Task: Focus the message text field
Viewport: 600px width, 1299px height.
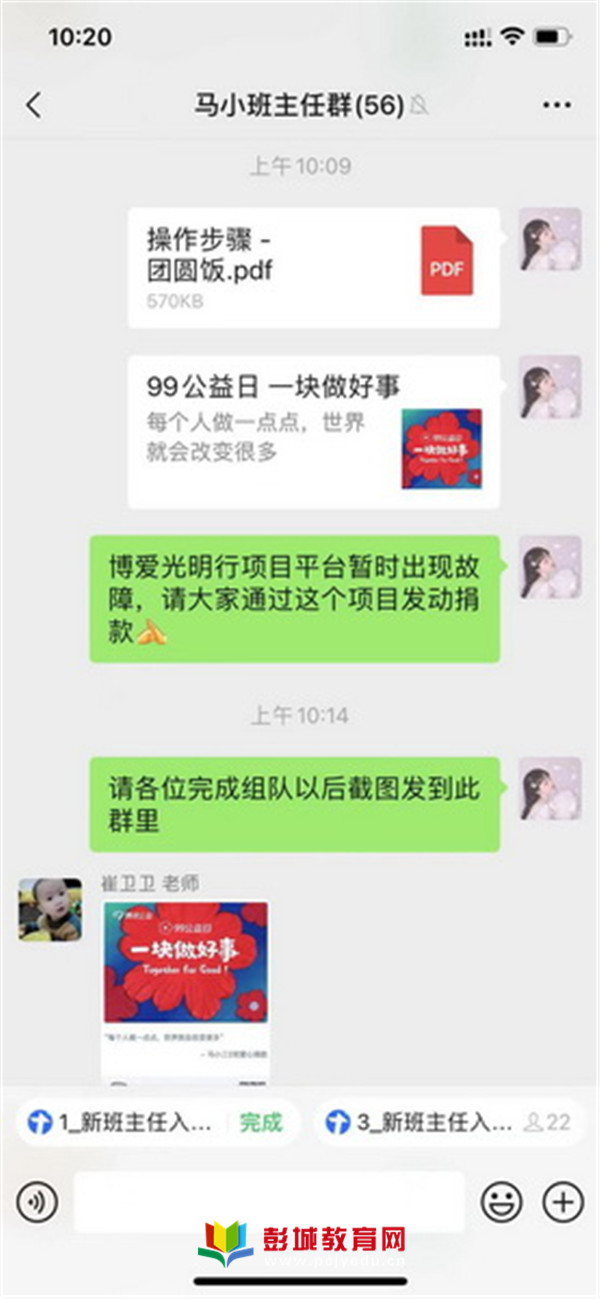Action: [268, 1201]
